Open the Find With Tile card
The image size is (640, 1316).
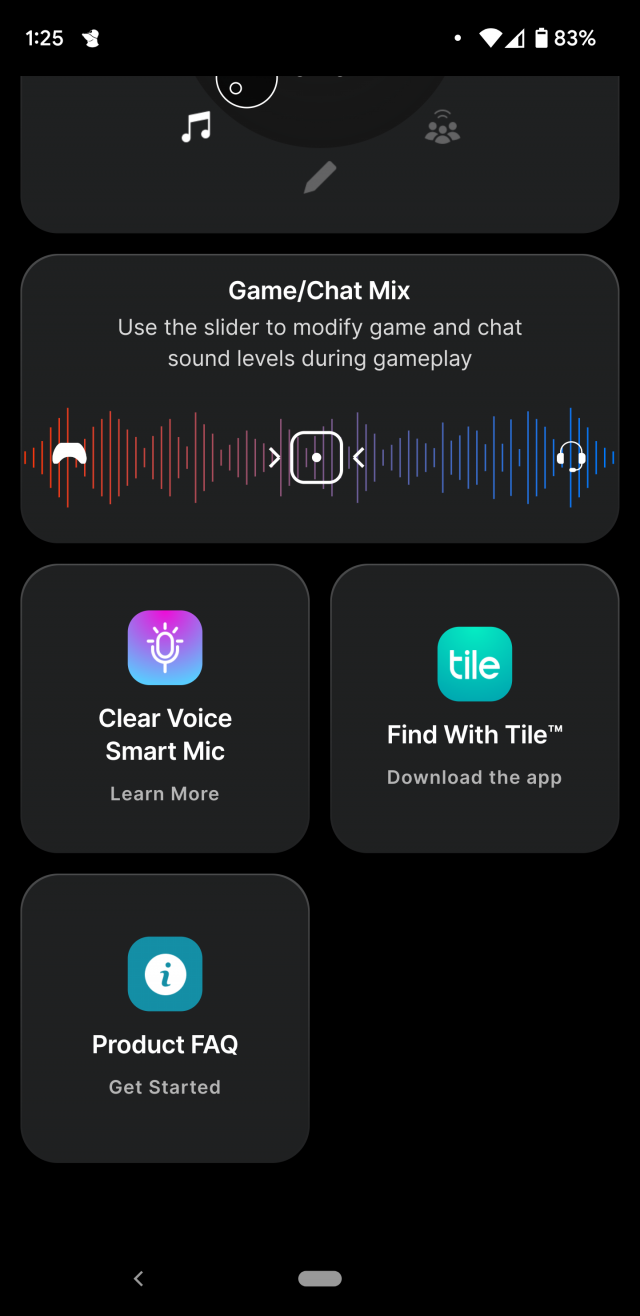[x=475, y=708]
